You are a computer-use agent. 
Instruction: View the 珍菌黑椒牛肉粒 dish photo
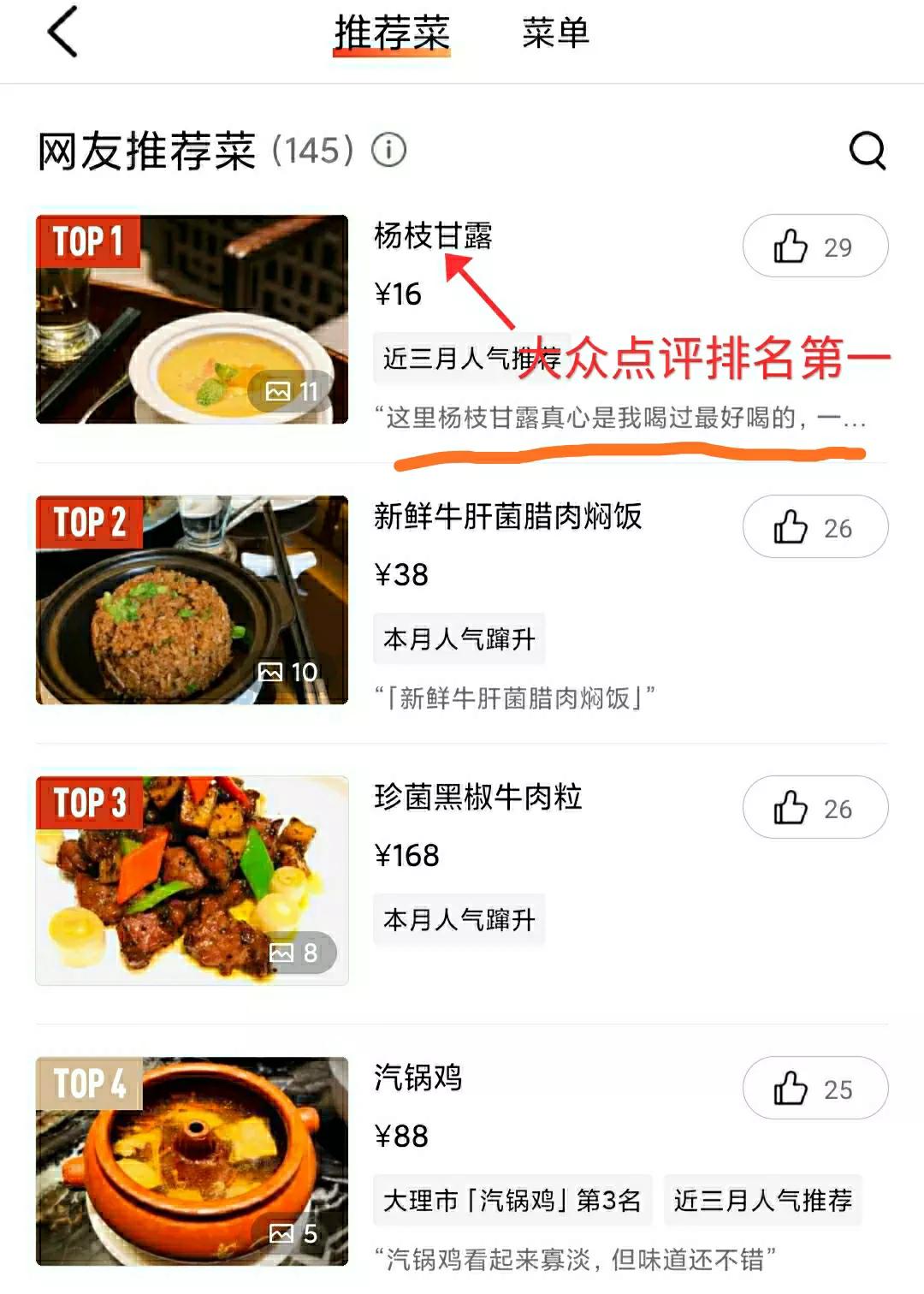point(192,881)
